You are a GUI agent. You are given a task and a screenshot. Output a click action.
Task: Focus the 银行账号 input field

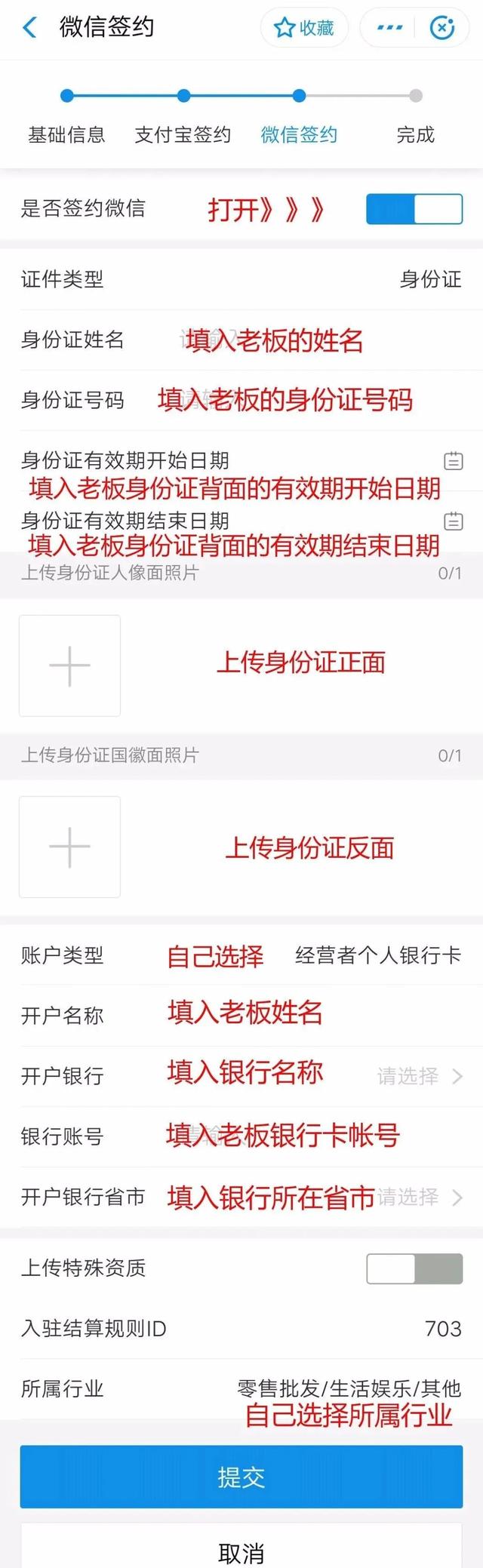click(302, 1136)
